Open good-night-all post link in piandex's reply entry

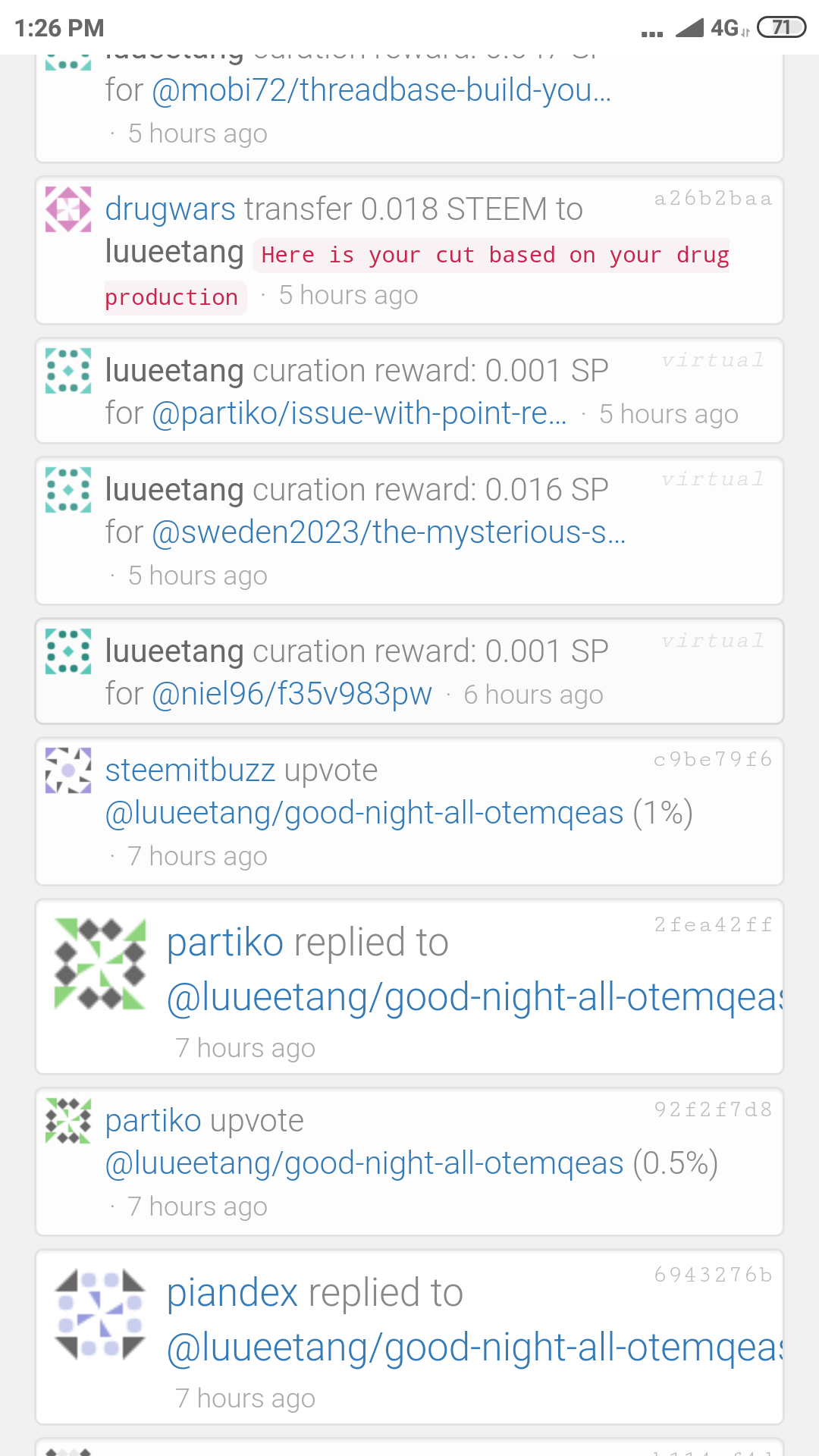click(x=474, y=1348)
